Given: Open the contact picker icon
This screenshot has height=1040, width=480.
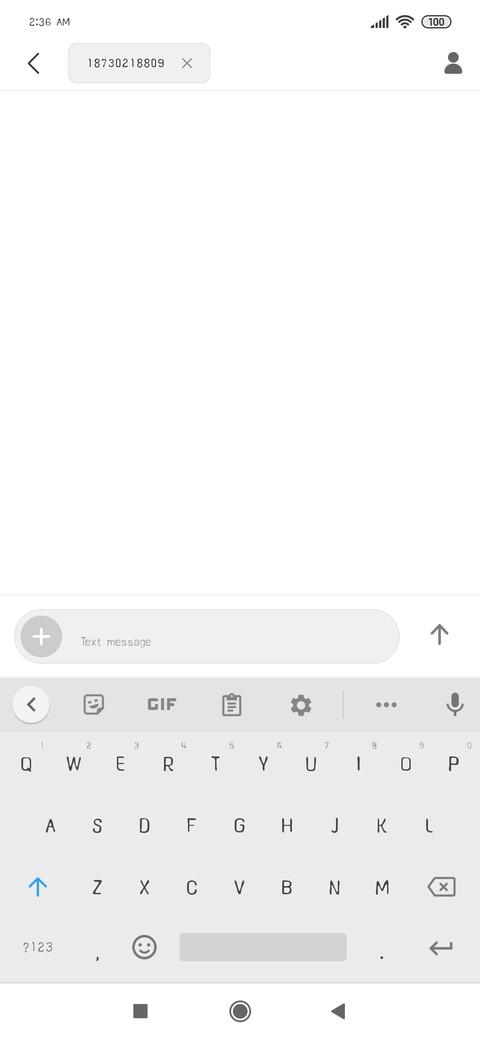Looking at the screenshot, I should [x=453, y=63].
